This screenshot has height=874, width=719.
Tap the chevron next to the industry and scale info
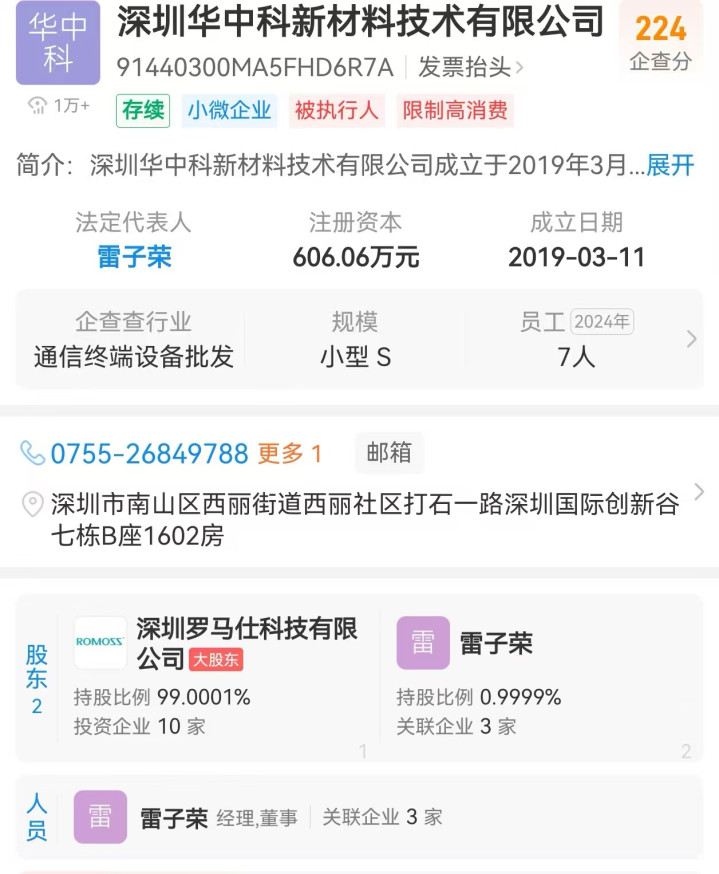pyautogui.click(x=691, y=340)
